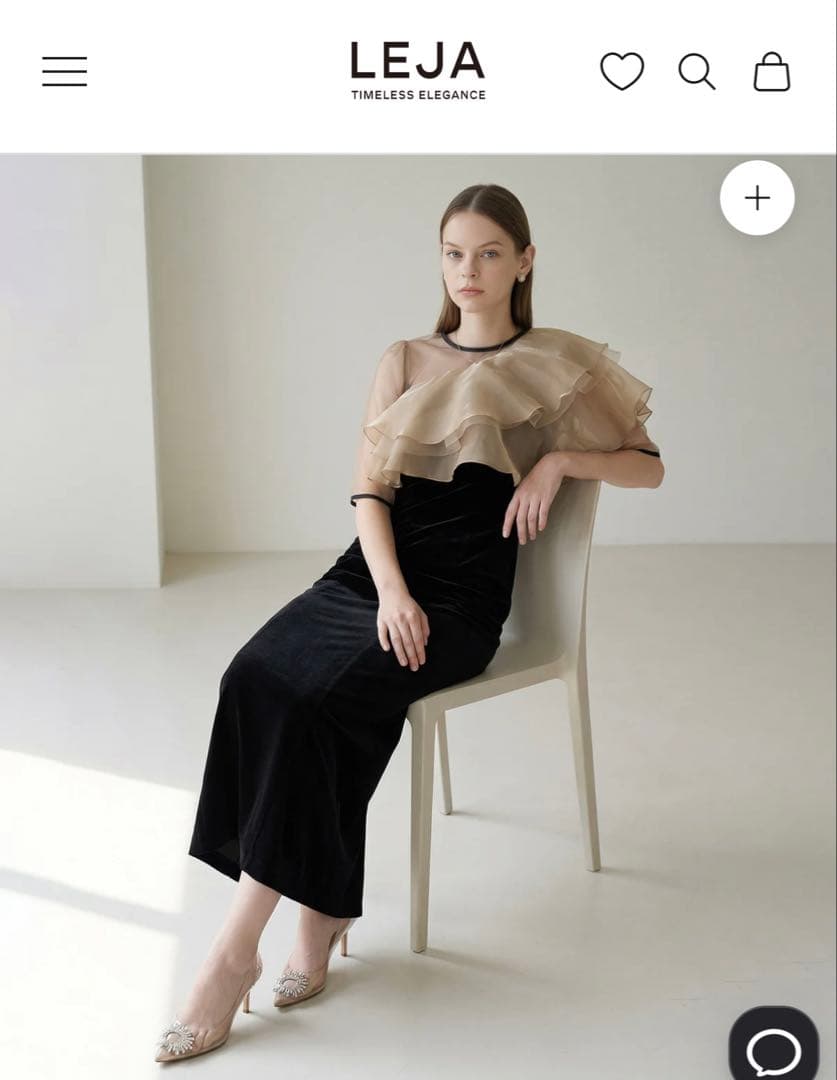Open the wishlist heart icon

tap(621, 71)
